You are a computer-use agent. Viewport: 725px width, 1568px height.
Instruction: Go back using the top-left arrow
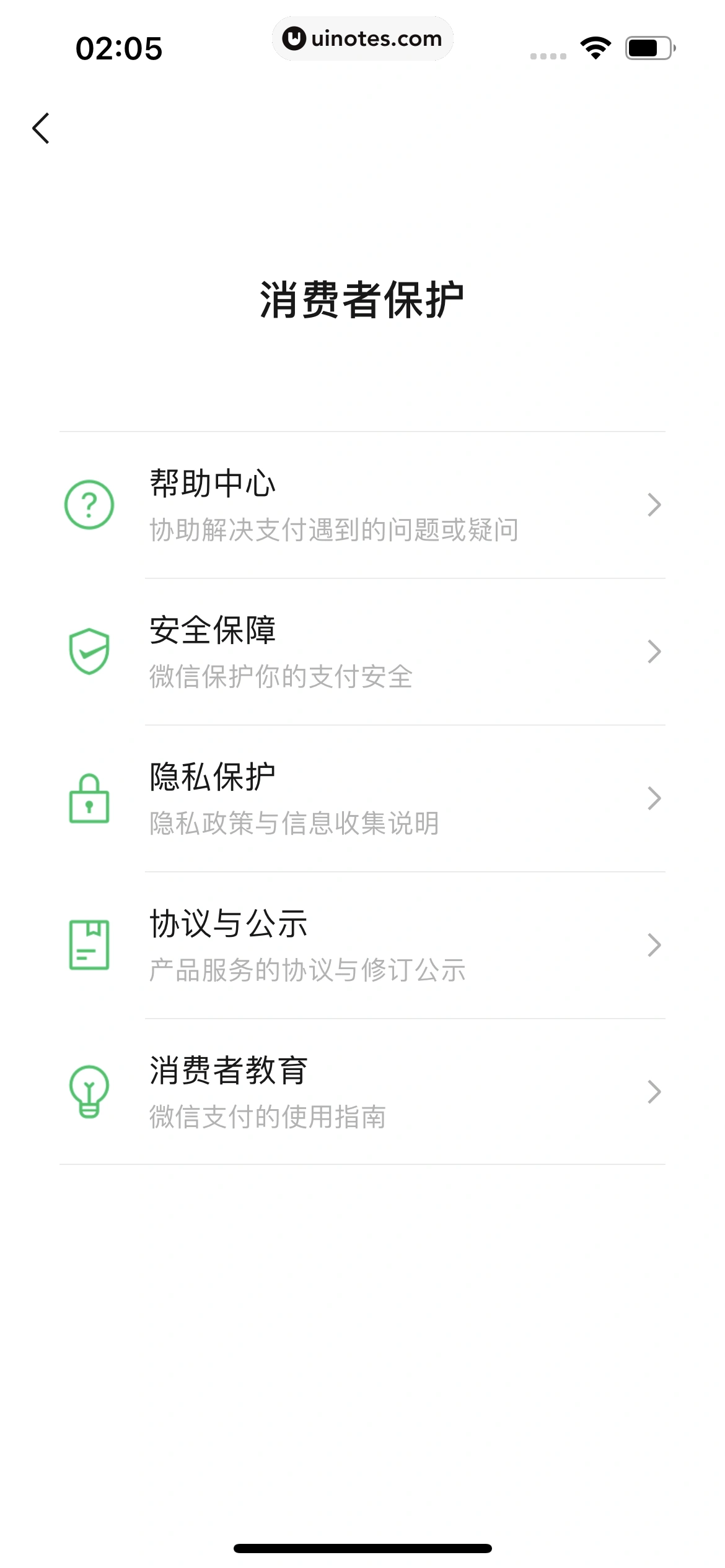(x=42, y=128)
